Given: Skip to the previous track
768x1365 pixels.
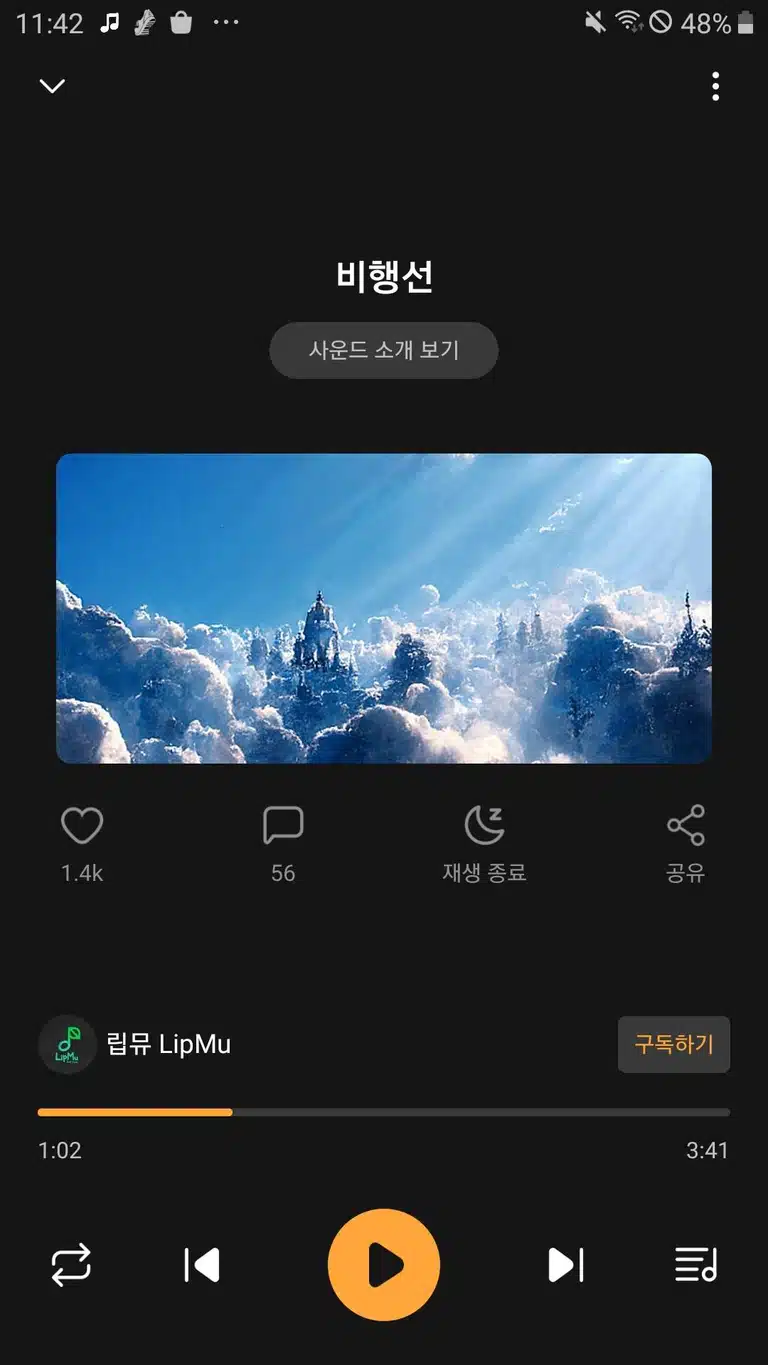Looking at the screenshot, I should click(x=202, y=1265).
